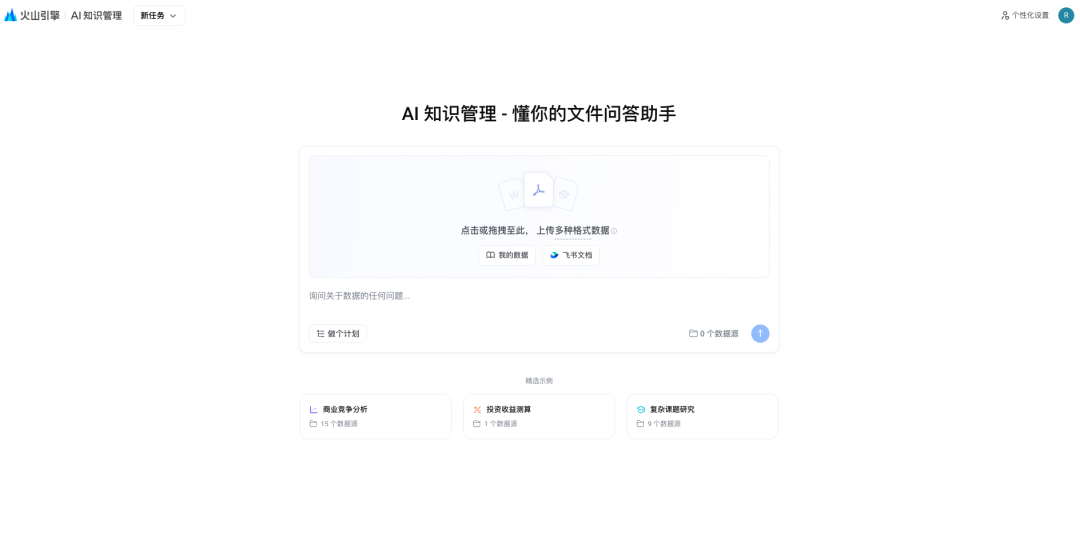
Task: Open the 商业竞争分析 example
Action: point(375,416)
